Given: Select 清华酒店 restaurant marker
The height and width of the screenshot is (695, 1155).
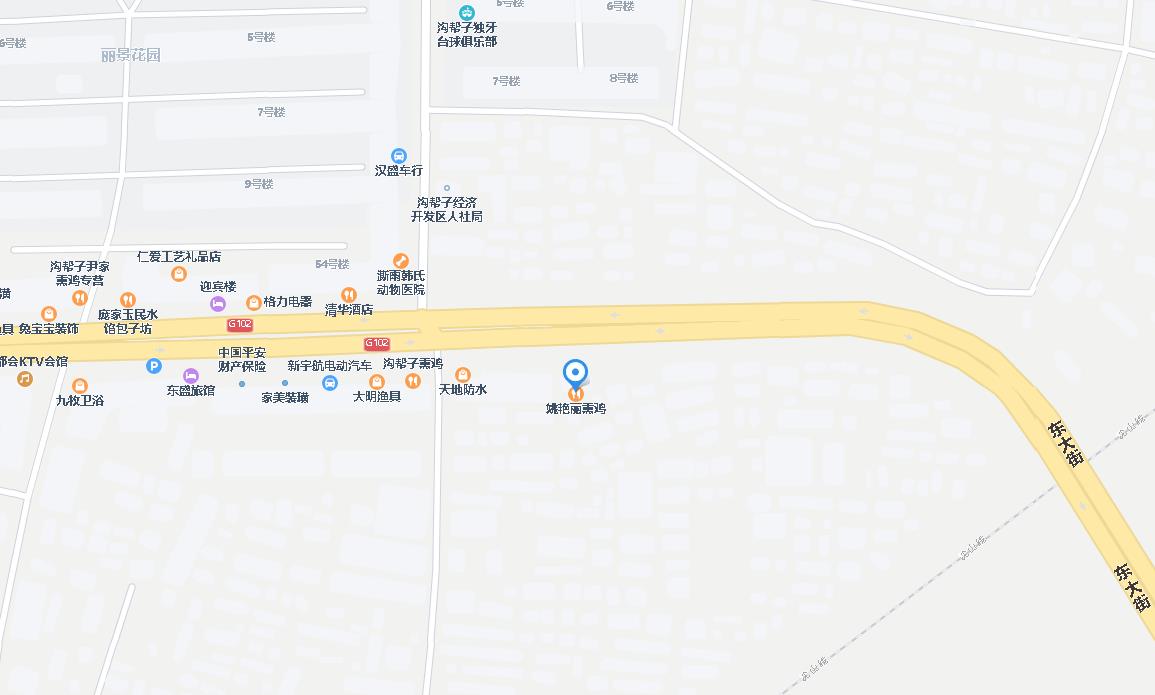Looking at the screenshot, I should click(x=348, y=295).
